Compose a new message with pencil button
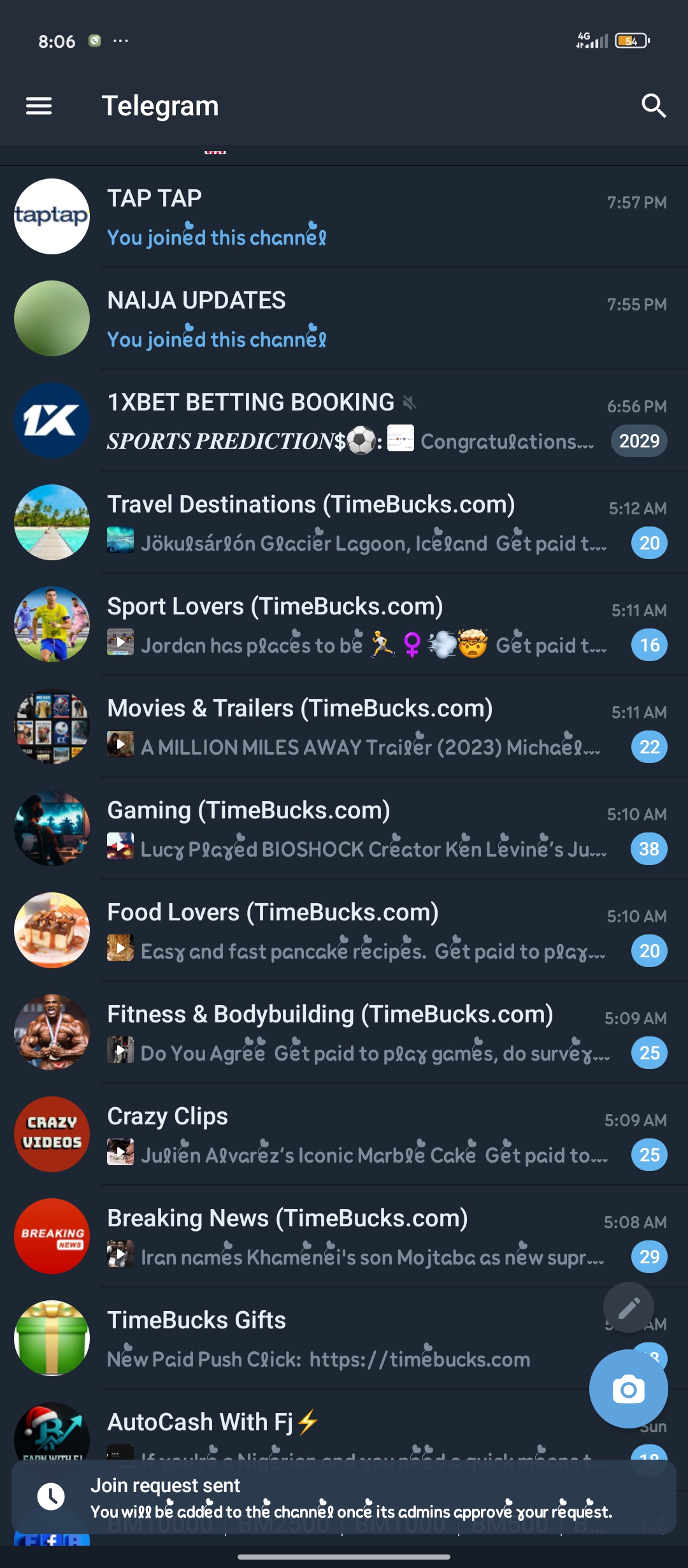688x1568 pixels. (x=629, y=1308)
